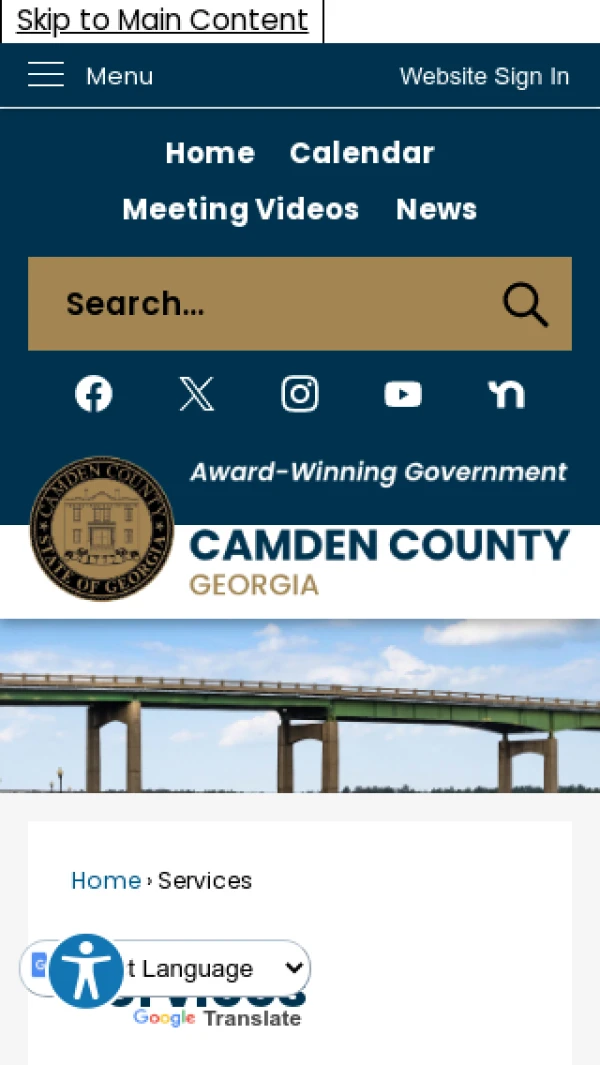Open the Calendar page
The image size is (600, 1065).
click(362, 153)
